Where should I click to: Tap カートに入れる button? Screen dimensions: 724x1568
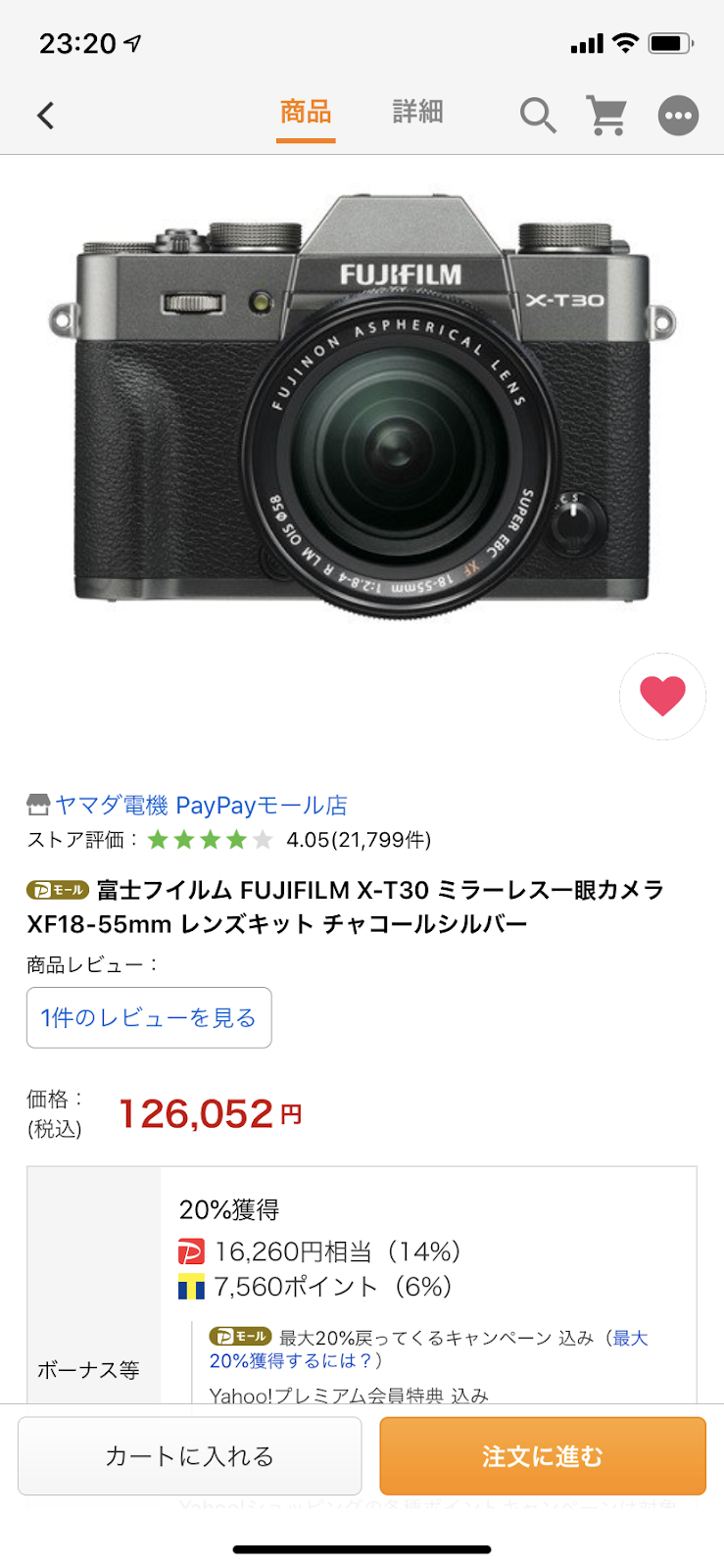coord(190,1456)
